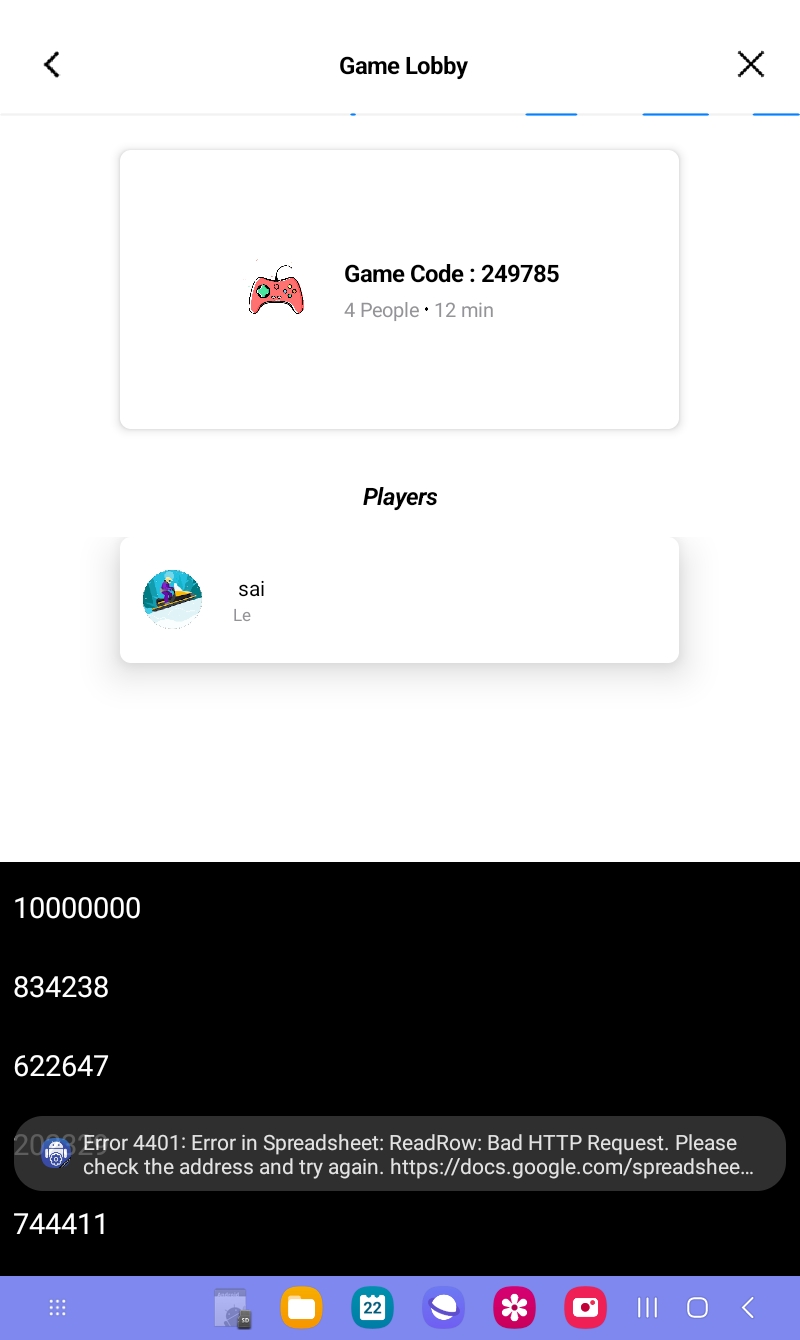Open player sai's card
Screen dimensions: 800x1340
(399, 600)
